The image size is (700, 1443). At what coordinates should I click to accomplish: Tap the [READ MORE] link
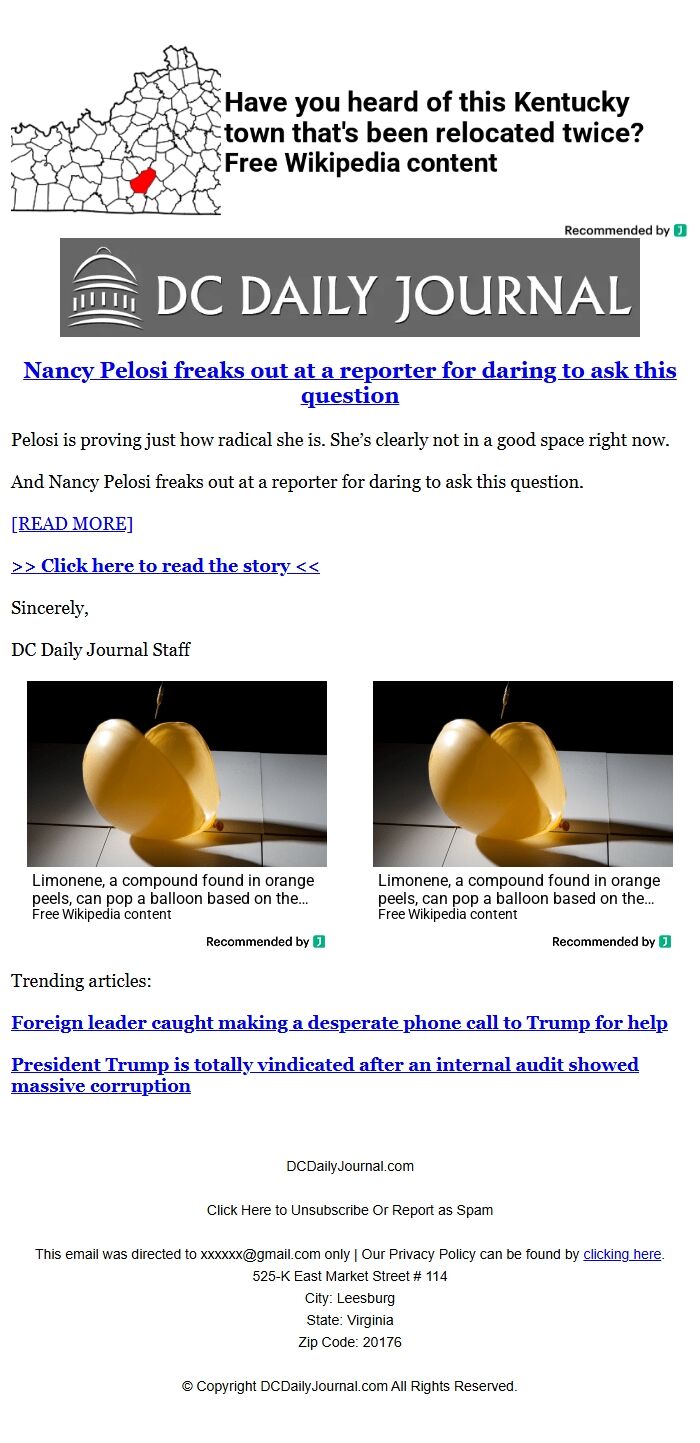72,524
